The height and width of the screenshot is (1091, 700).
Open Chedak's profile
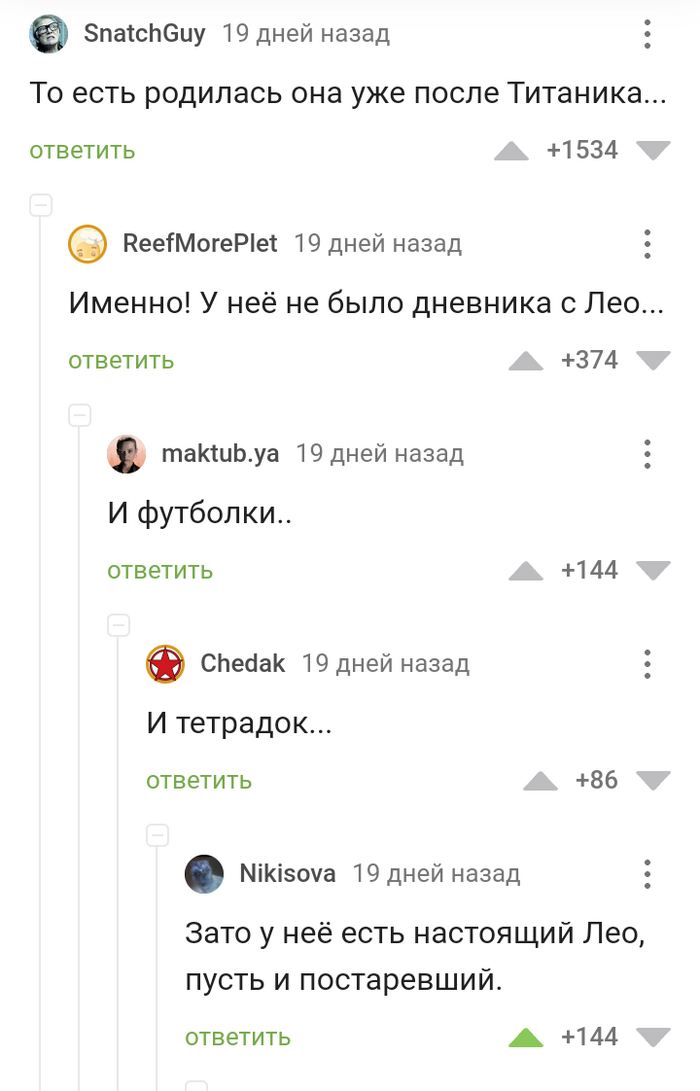243,663
